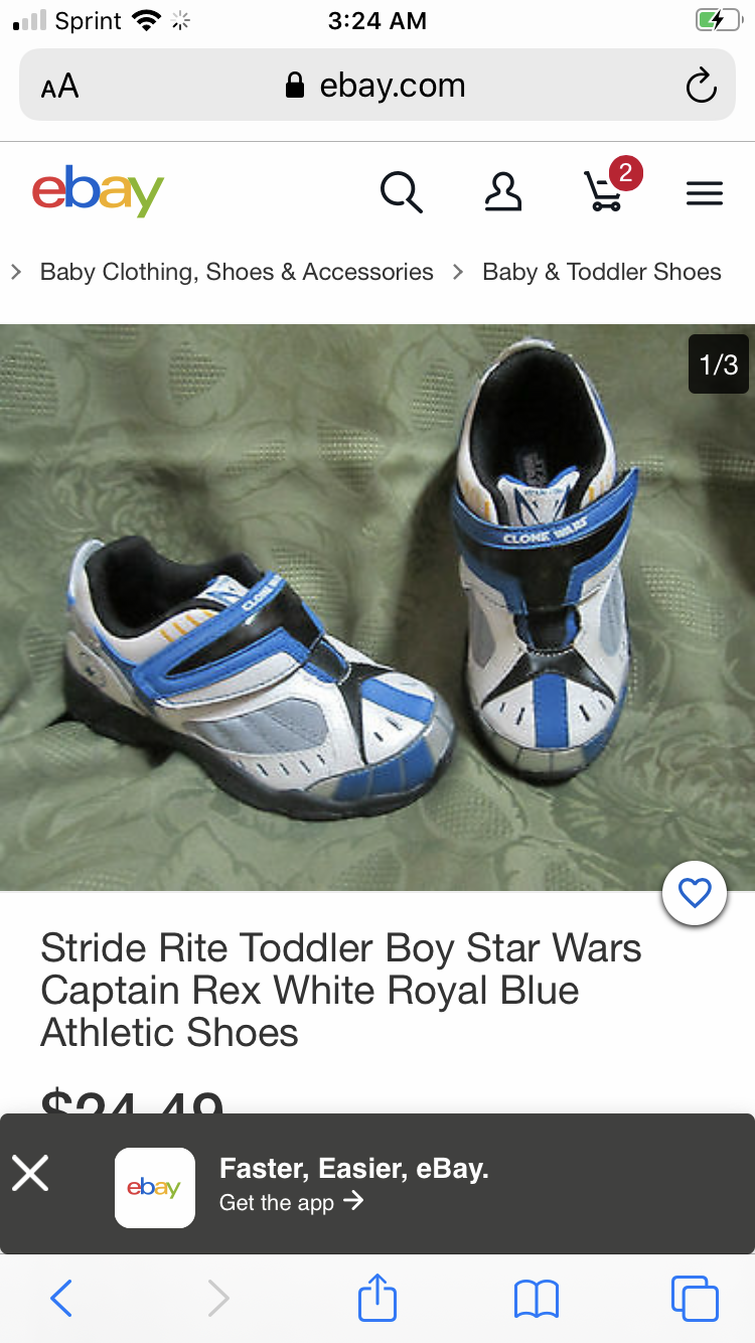Open Safari bookmarks
Image resolution: width=755 pixels, height=1343 pixels.
[536, 1298]
